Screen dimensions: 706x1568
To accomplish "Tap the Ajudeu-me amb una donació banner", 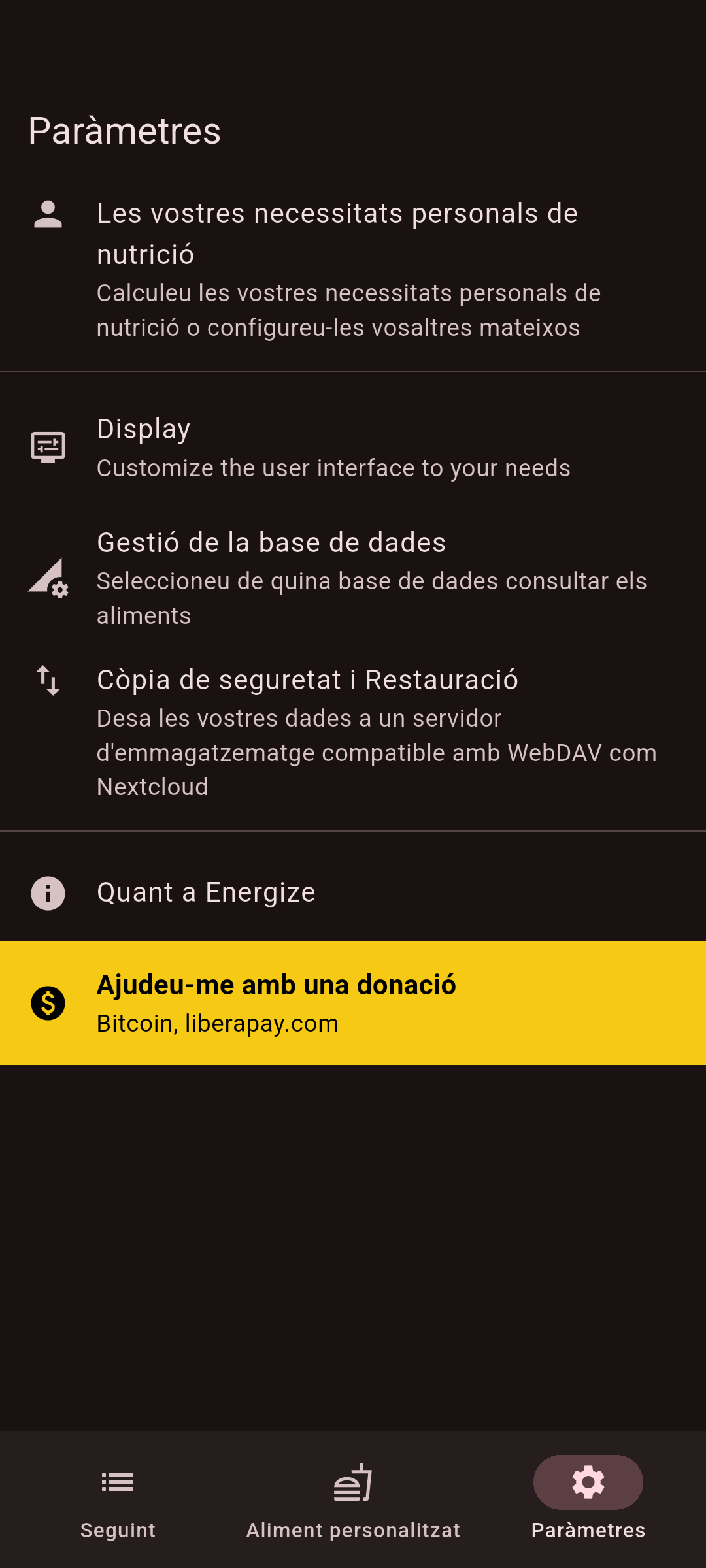I will point(353,1003).
